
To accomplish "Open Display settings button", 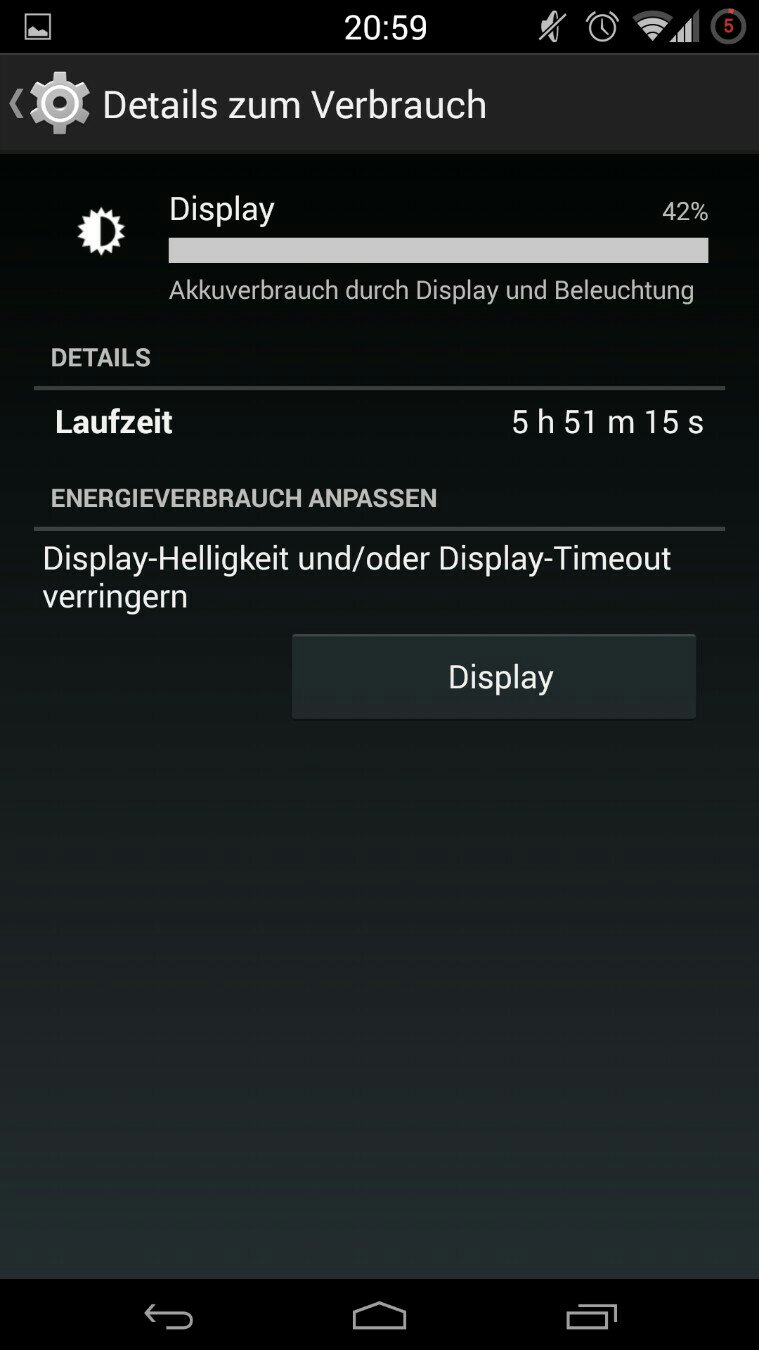I will 493,677.
